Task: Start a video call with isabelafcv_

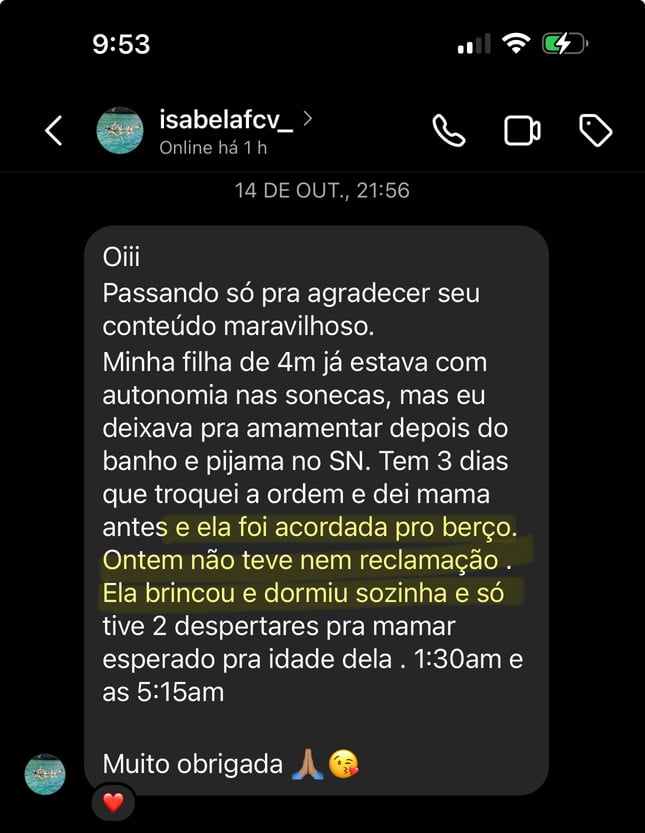Action: tap(522, 131)
